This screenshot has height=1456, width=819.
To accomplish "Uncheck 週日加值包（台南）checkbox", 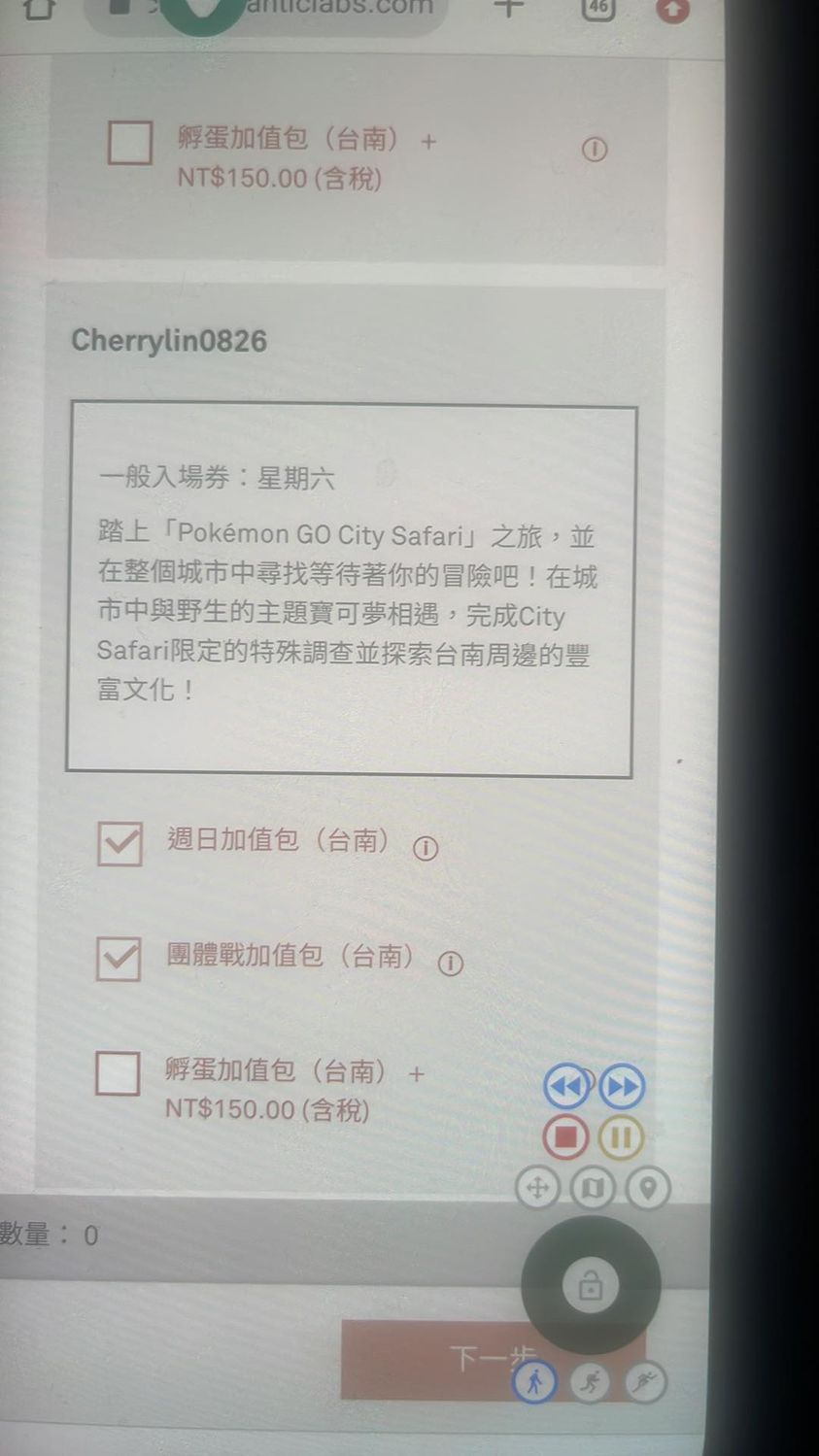I will 119,843.
